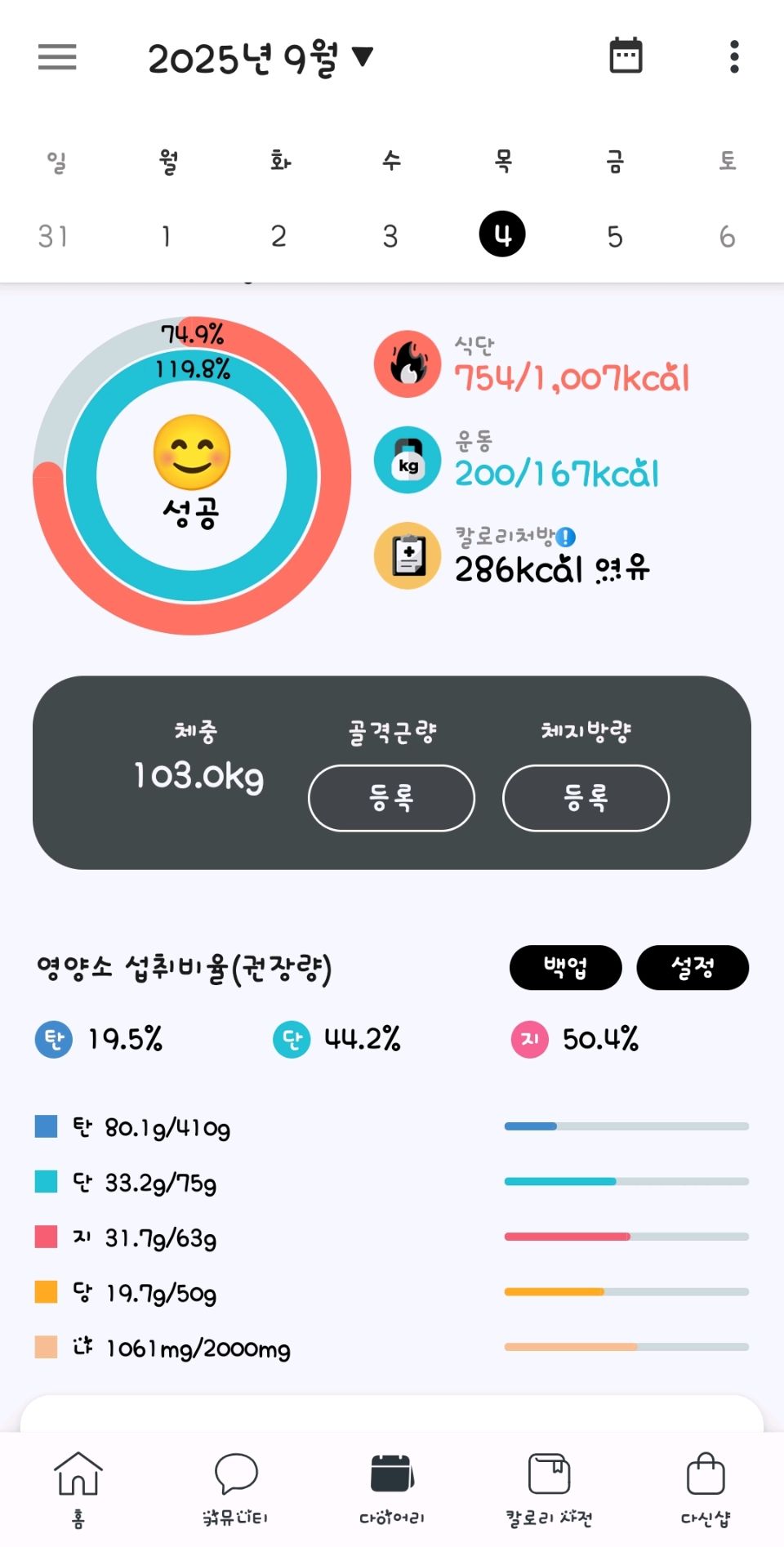This screenshot has width=784, height=1547.
Task: Switch to the 커뮤니티 tab
Action: coord(235,1488)
